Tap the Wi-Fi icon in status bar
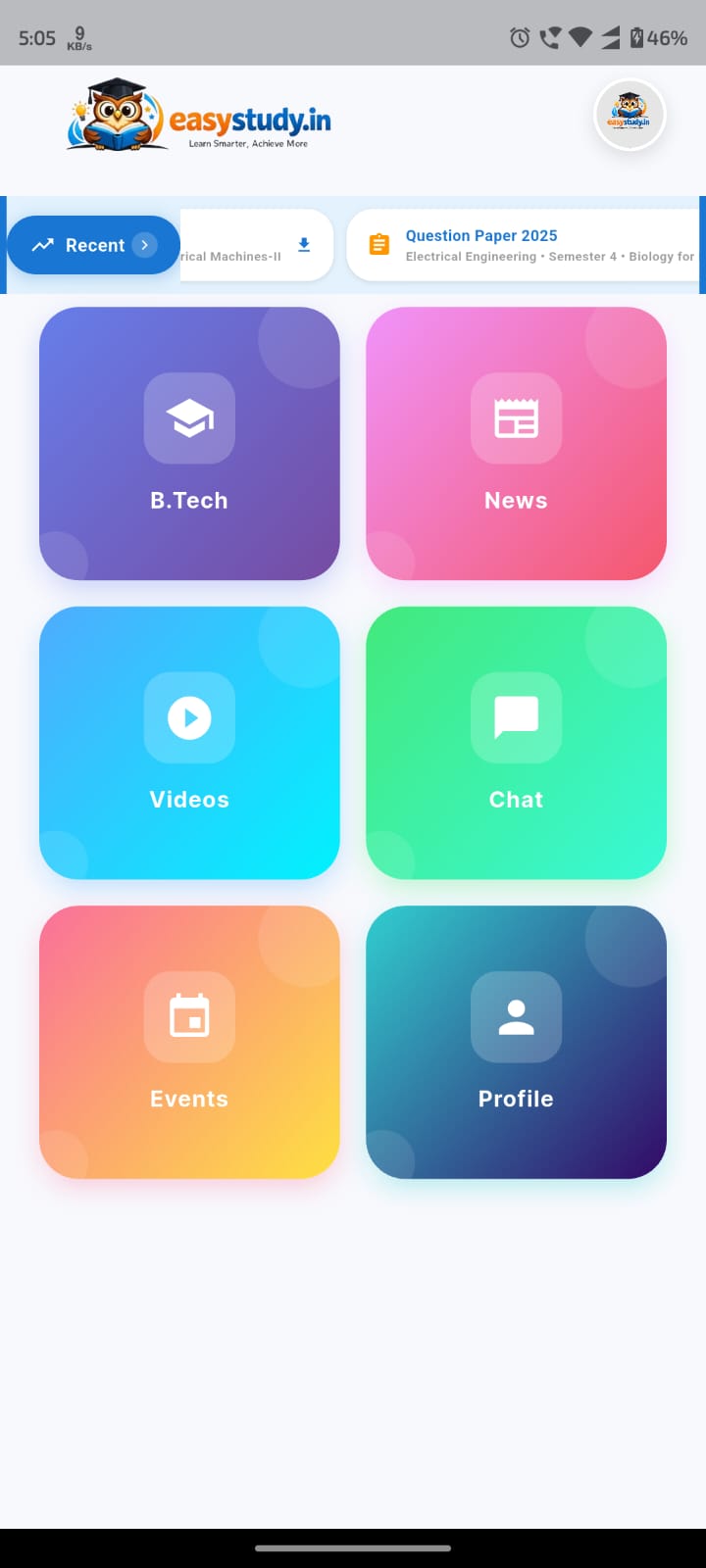Viewport: 706px width, 1568px height. [x=580, y=37]
